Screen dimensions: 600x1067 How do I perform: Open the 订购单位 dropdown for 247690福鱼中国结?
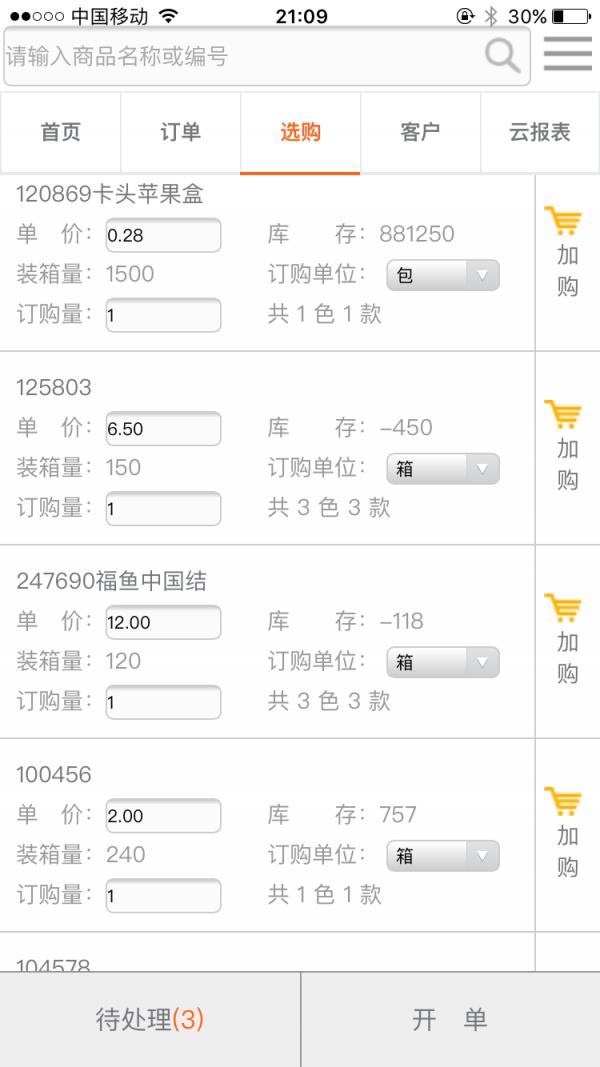(443, 662)
